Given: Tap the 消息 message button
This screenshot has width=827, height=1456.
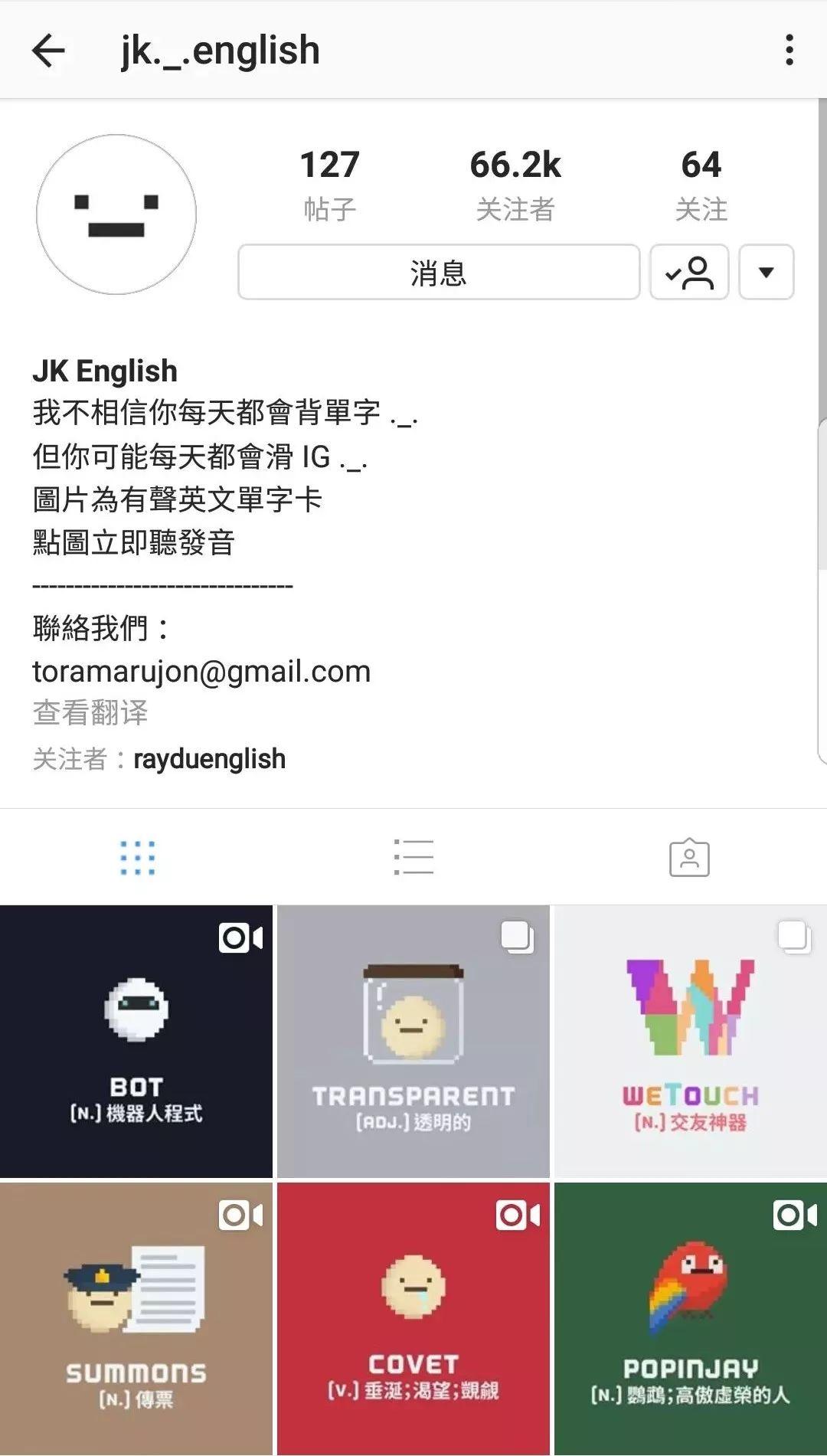Looking at the screenshot, I should (438, 272).
